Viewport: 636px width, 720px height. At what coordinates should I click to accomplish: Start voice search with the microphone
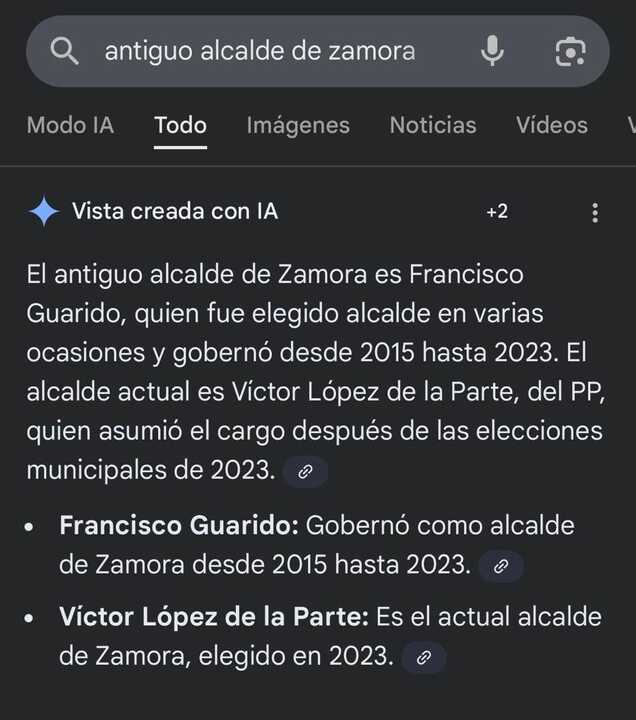492,51
